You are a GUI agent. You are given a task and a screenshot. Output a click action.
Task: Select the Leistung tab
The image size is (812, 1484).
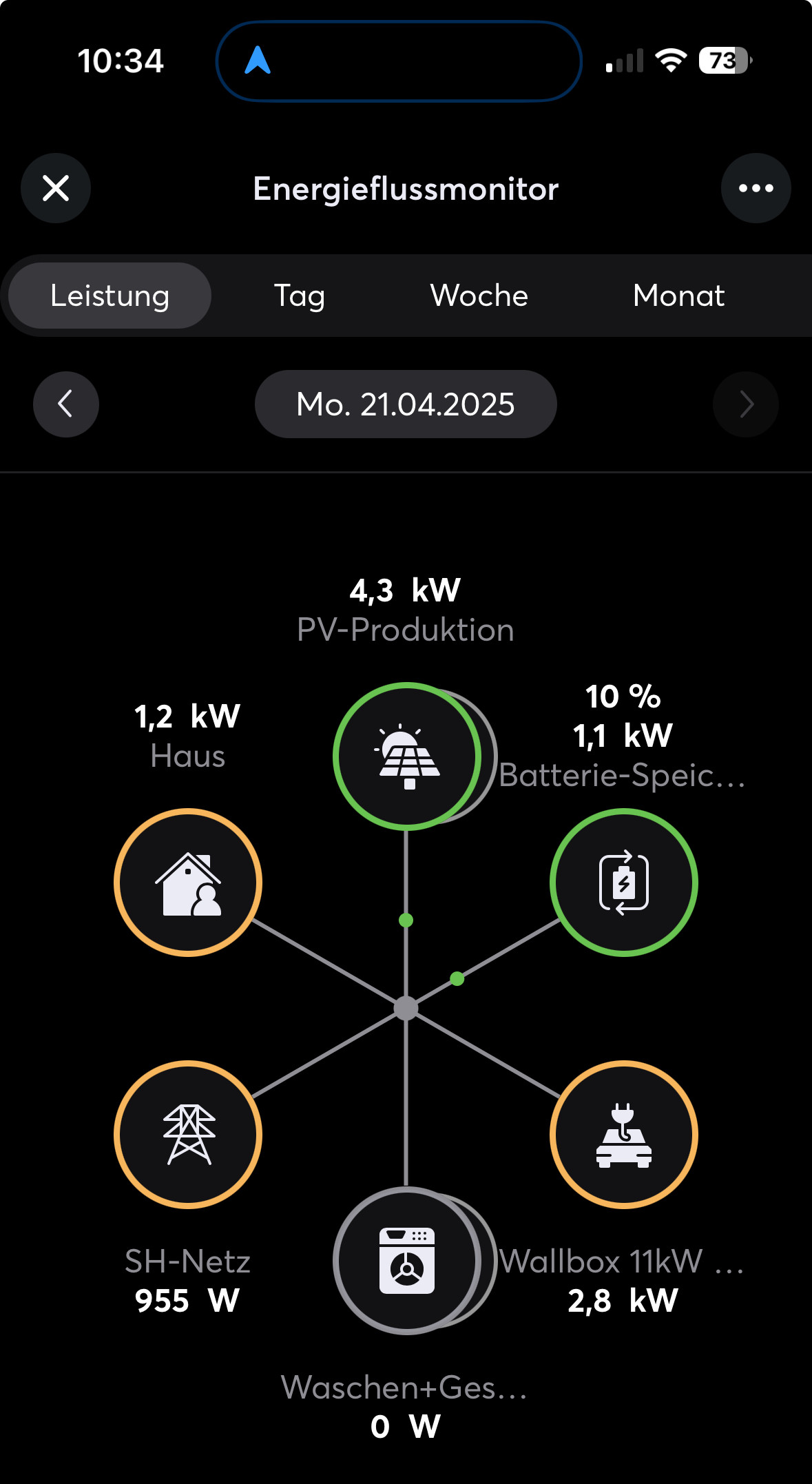point(110,296)
